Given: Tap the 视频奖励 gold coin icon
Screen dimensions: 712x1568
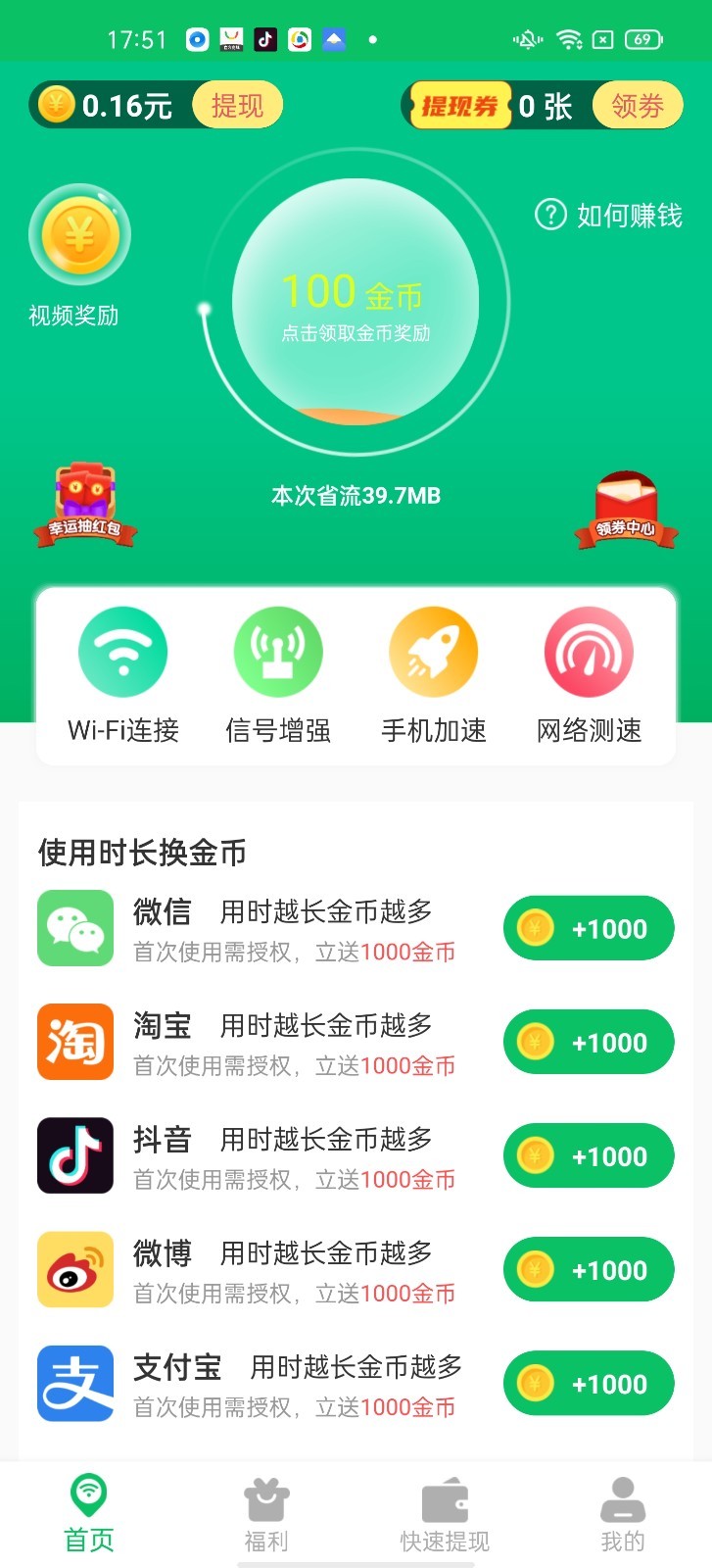Looking at the screenshot, I should click(78, 233).
